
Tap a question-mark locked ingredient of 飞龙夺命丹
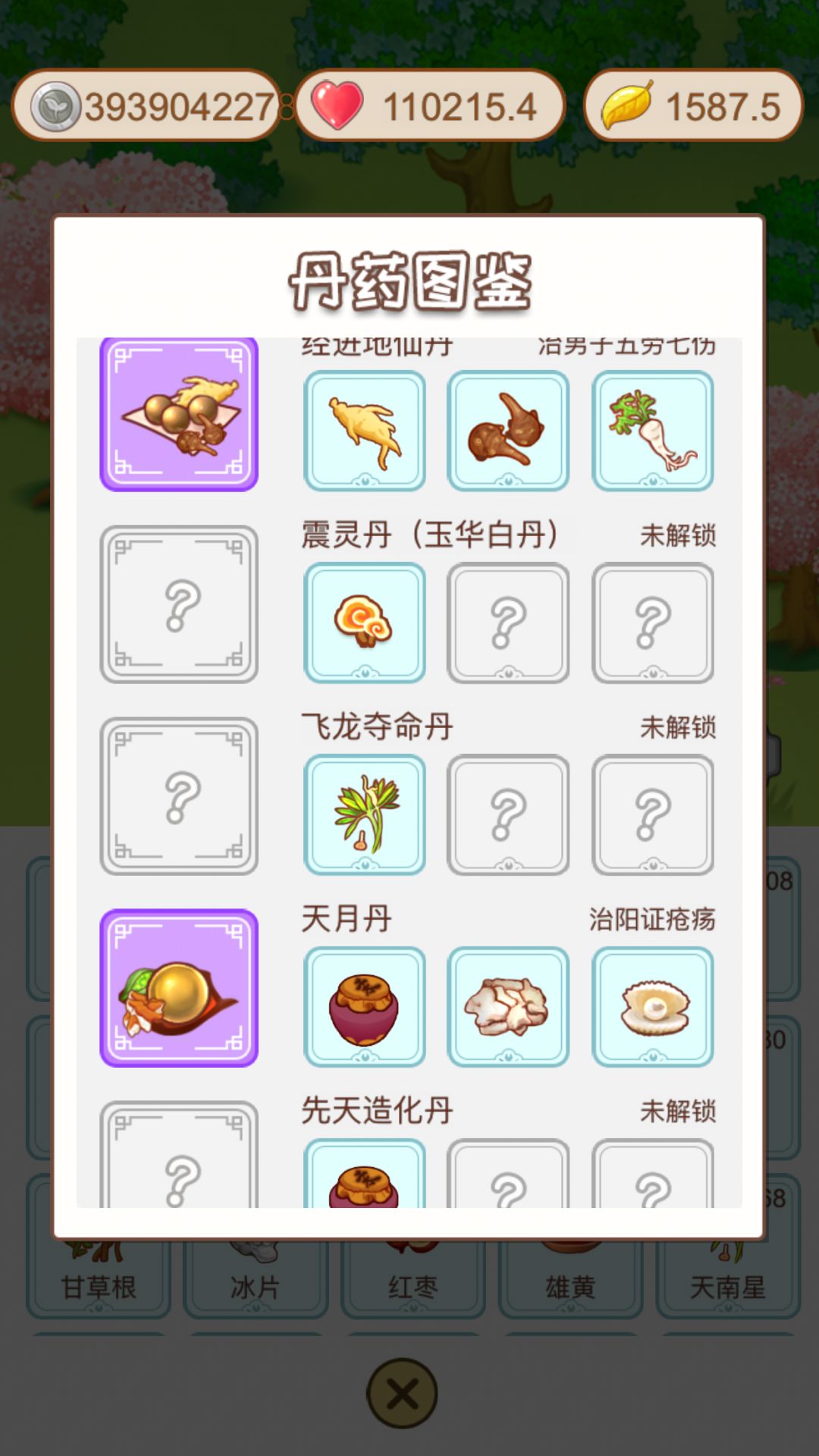pos(510,815)
